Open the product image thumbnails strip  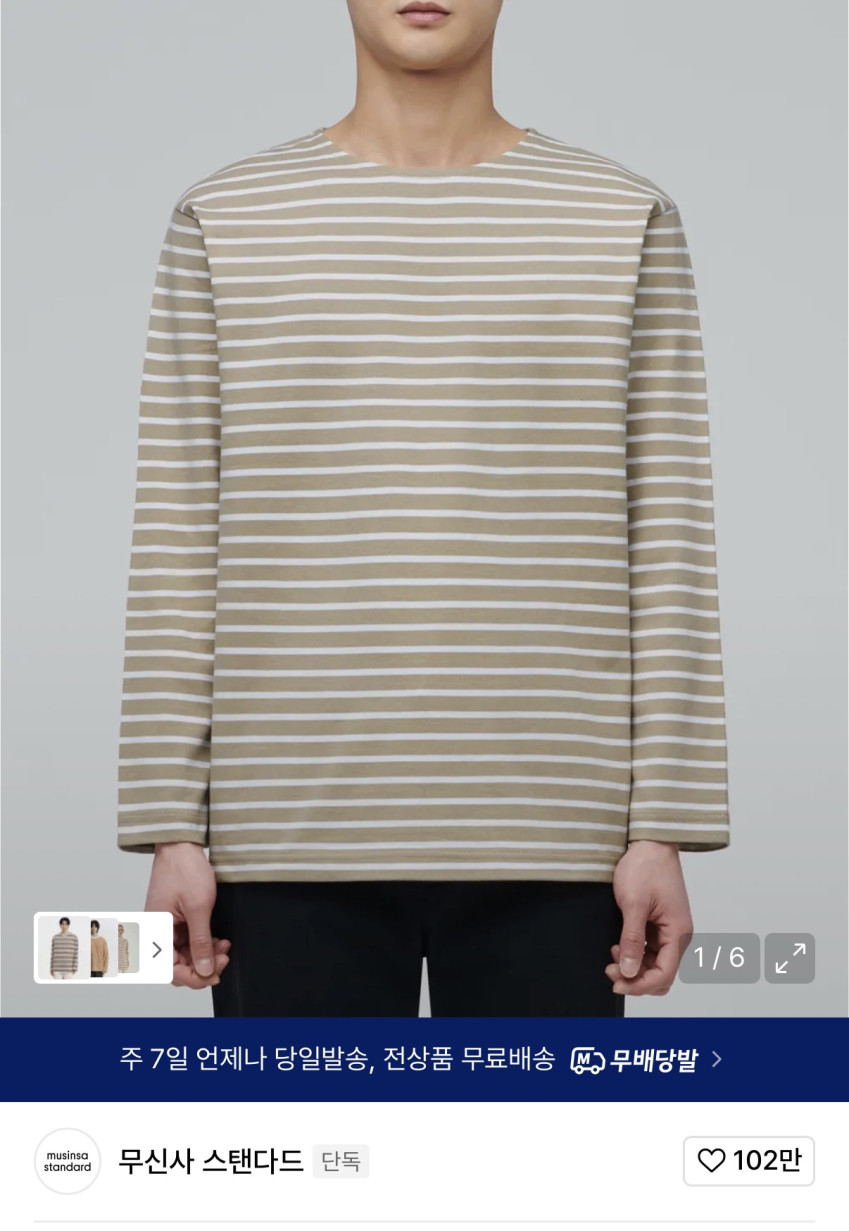[x=103, y=948]
